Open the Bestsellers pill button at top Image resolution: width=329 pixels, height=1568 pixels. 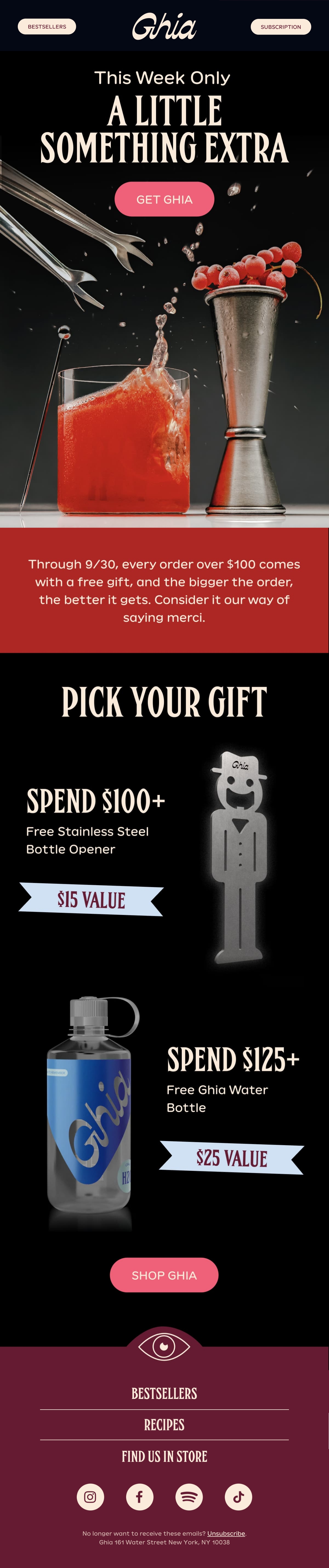pos(47,27)
